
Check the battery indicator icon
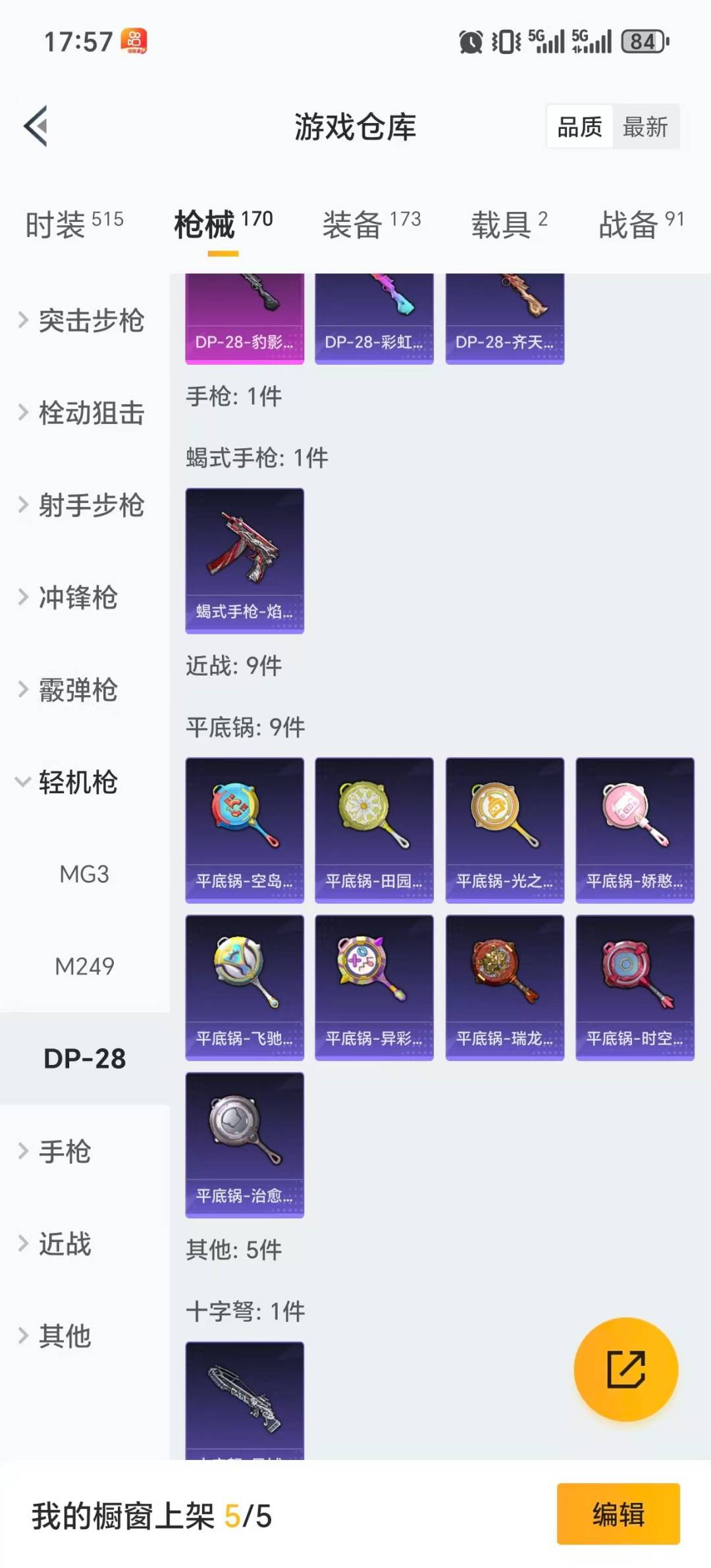[641, 41]
